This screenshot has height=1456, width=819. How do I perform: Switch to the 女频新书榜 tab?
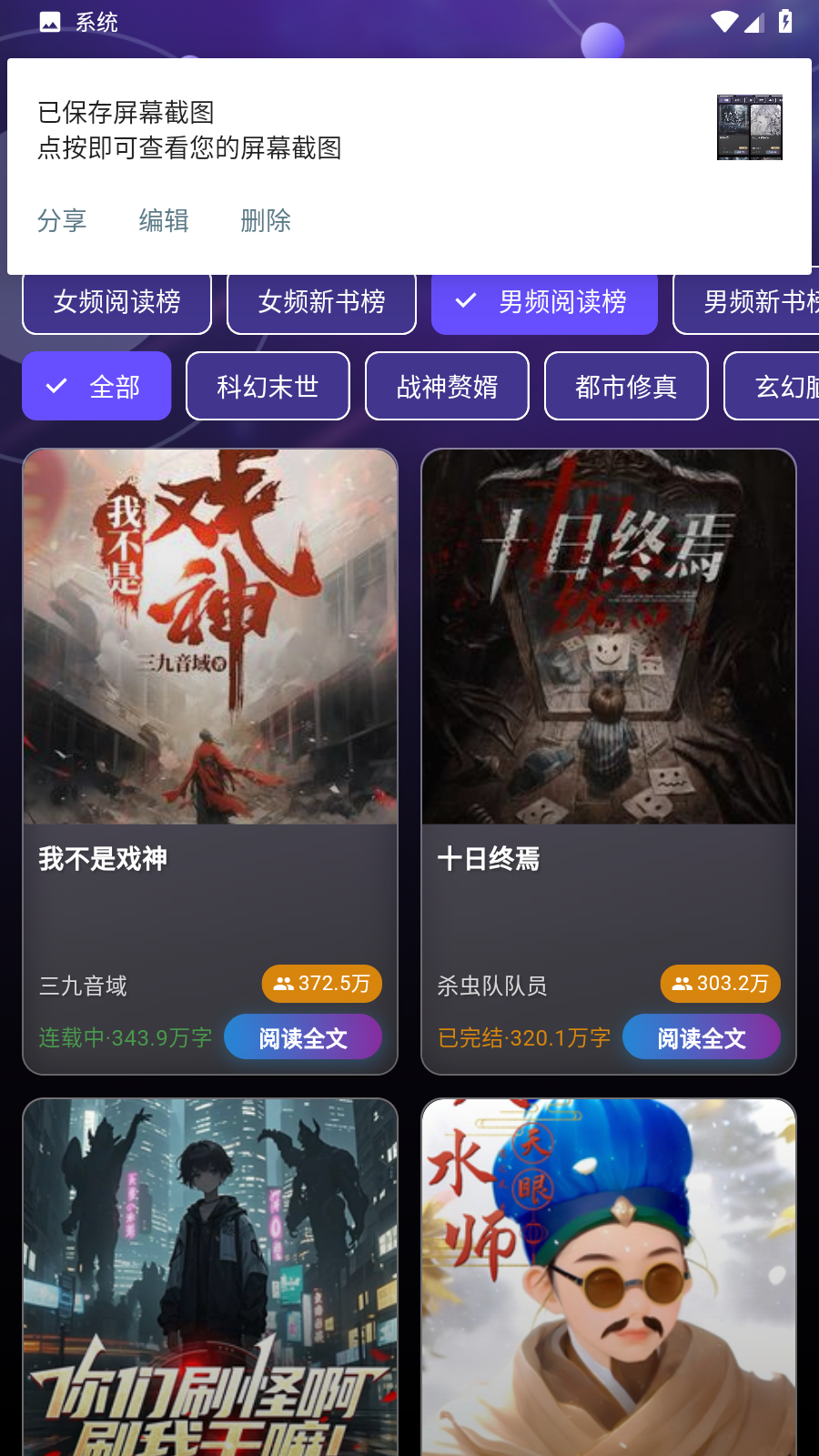pos(321,302)
